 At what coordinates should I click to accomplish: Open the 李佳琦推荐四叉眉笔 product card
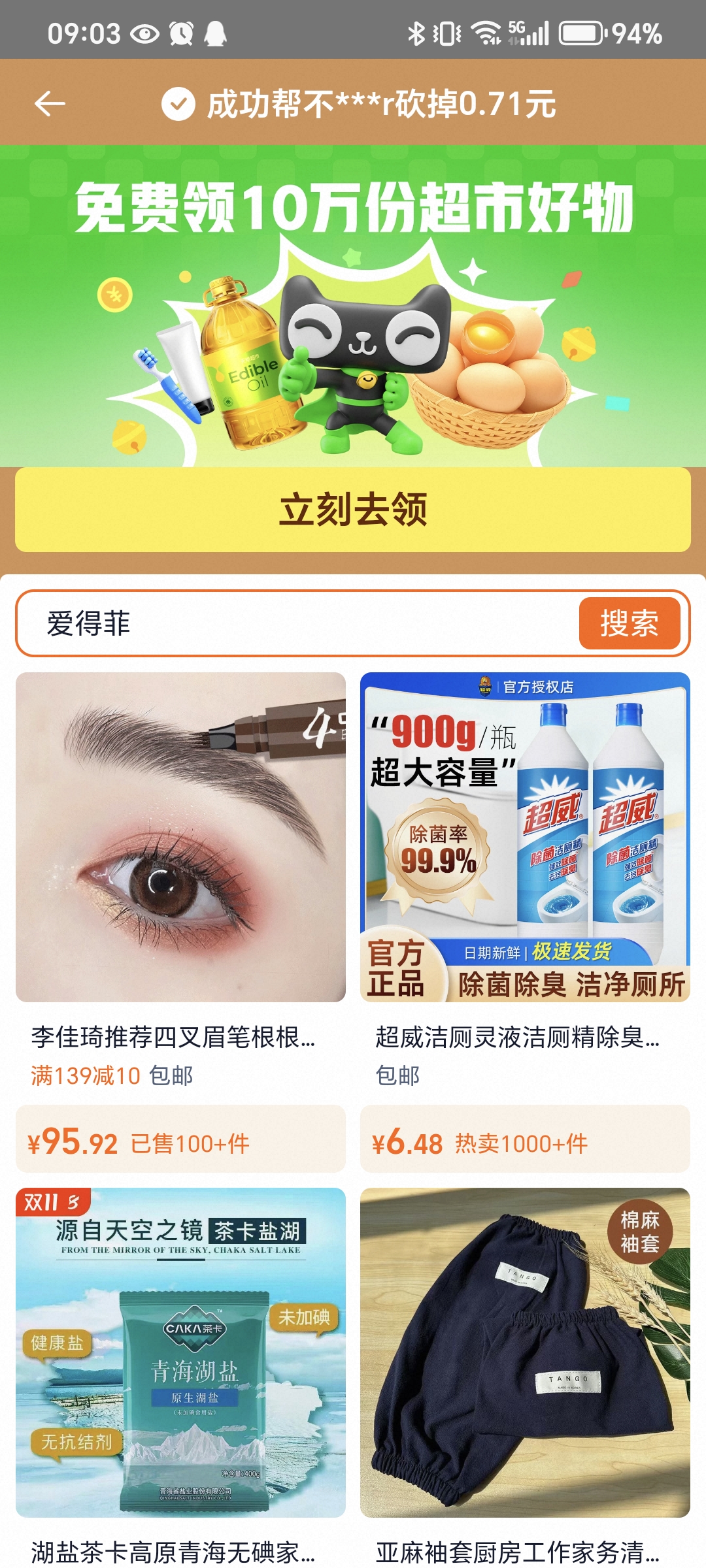click(x=180, y=838)
